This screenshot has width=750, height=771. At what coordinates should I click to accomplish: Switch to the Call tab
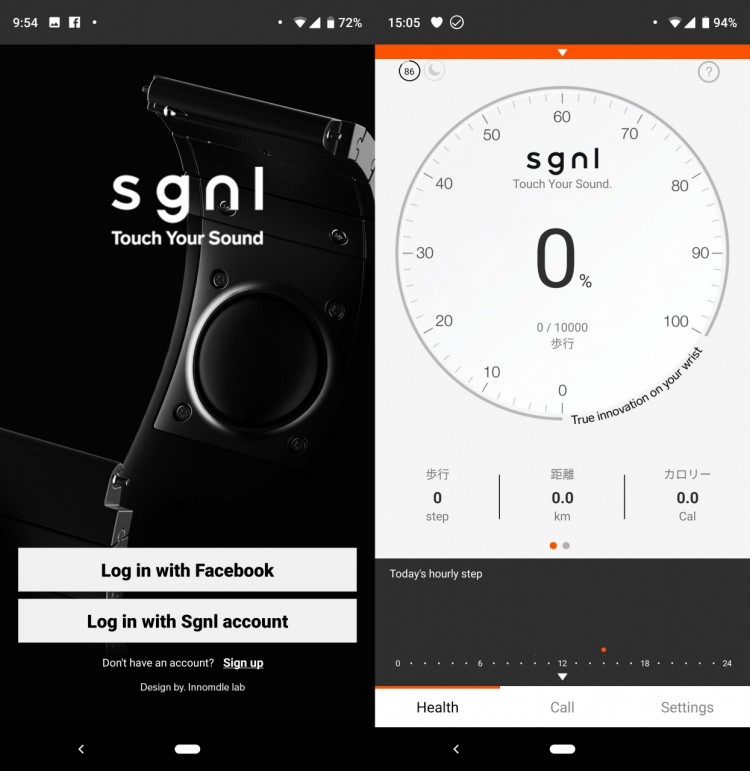pos(562,707)
